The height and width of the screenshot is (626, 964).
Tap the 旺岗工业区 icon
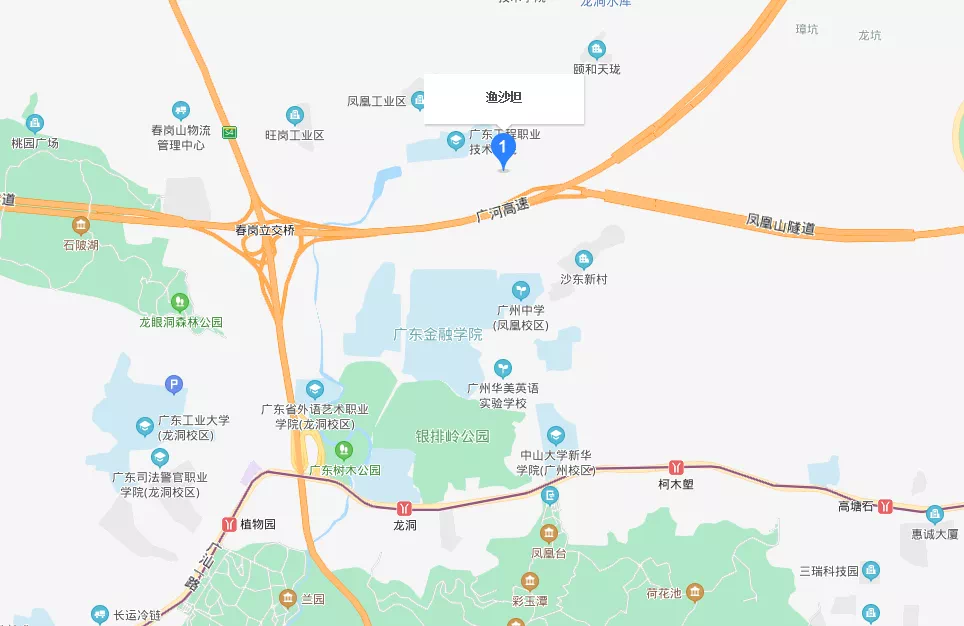[x=295, y=116]
